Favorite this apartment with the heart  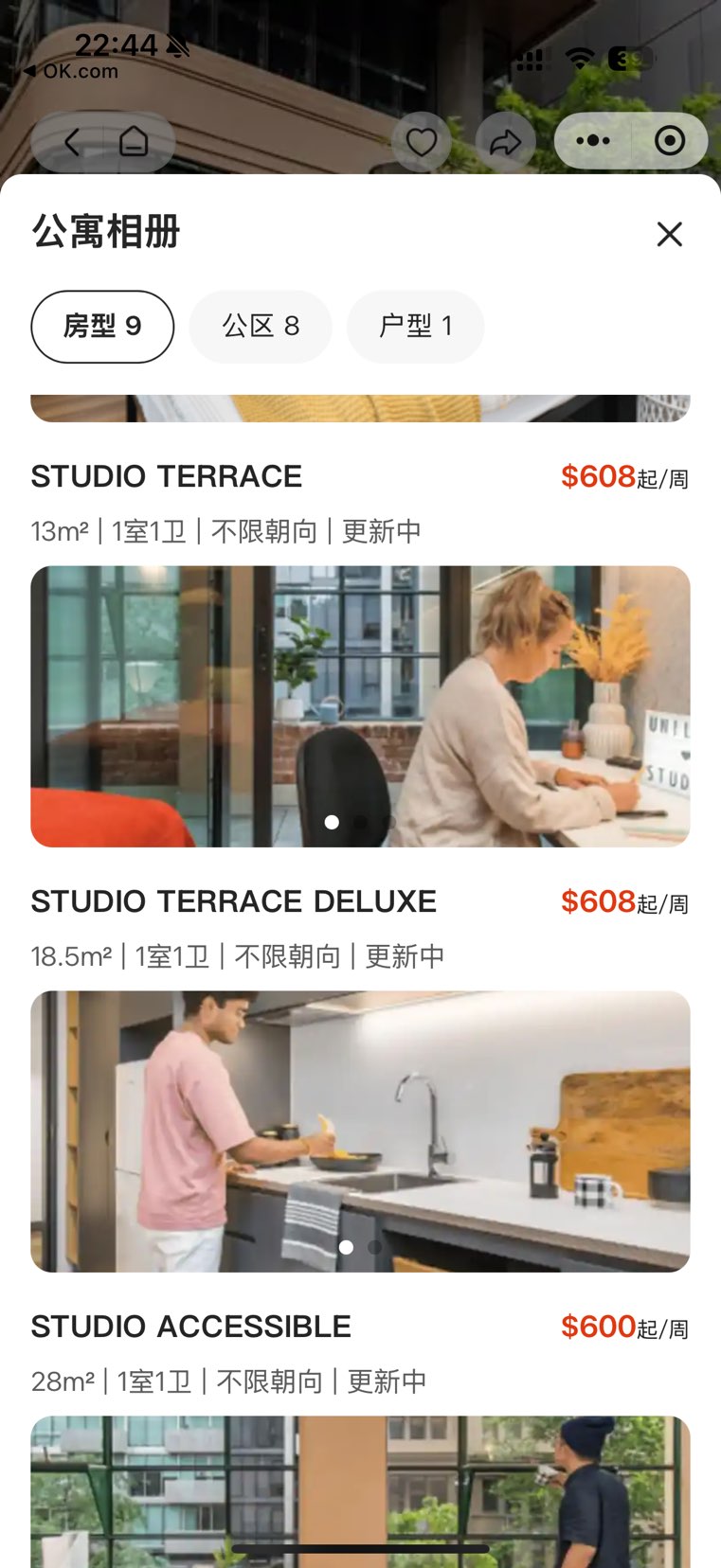coord(422,142)
